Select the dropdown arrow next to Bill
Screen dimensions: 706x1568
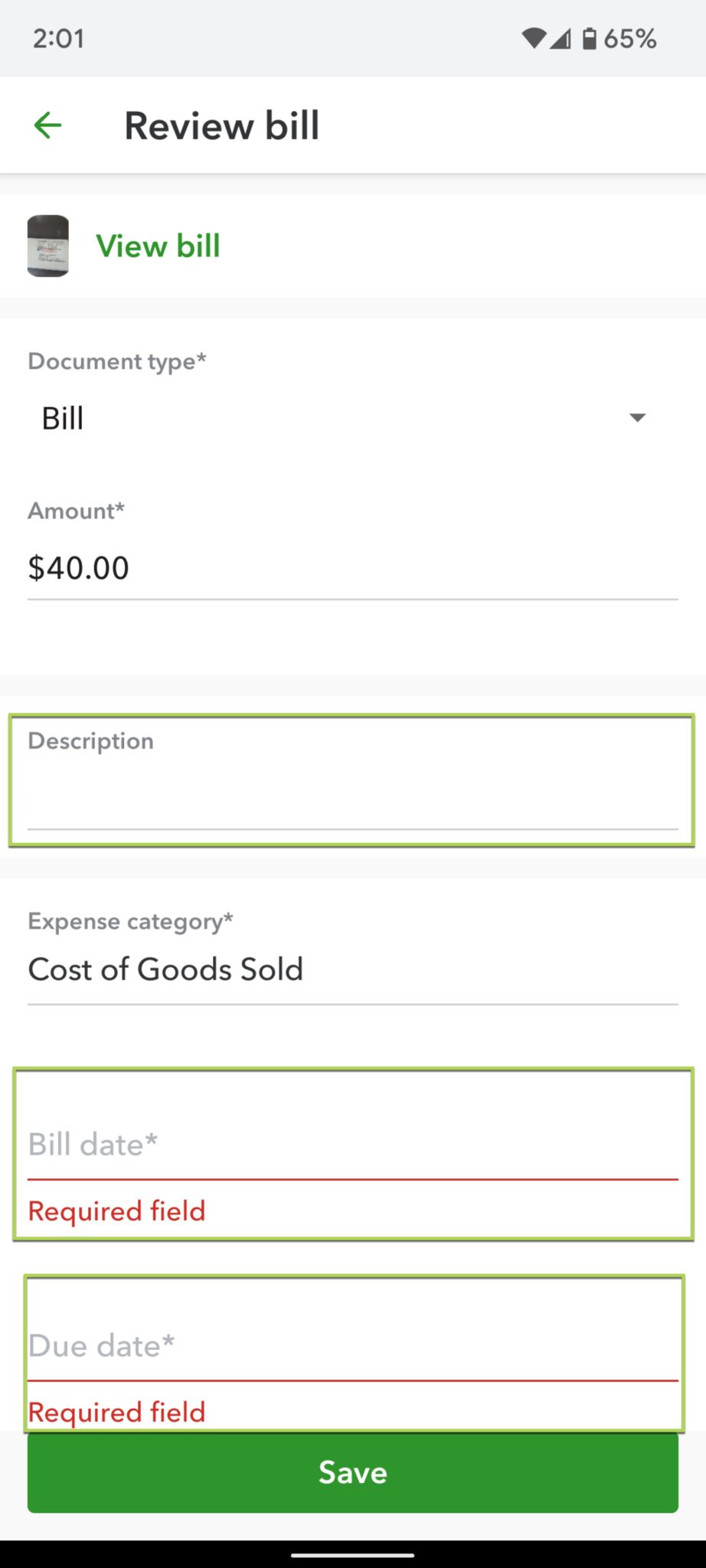click(x=638, y=417)
